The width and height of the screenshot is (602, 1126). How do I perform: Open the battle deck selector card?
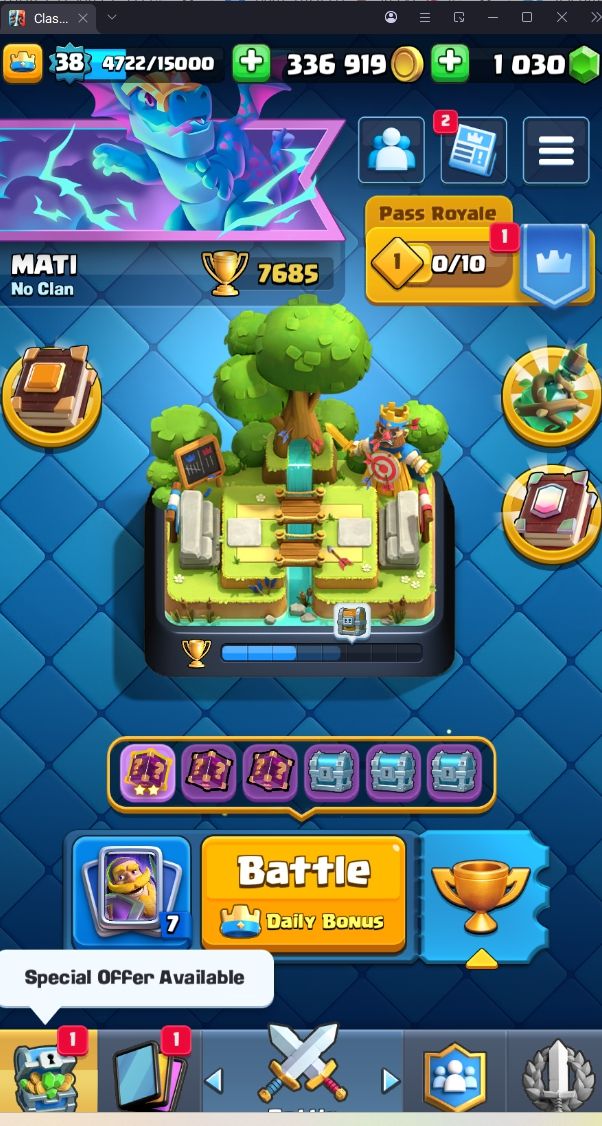(x=130, y=892)
